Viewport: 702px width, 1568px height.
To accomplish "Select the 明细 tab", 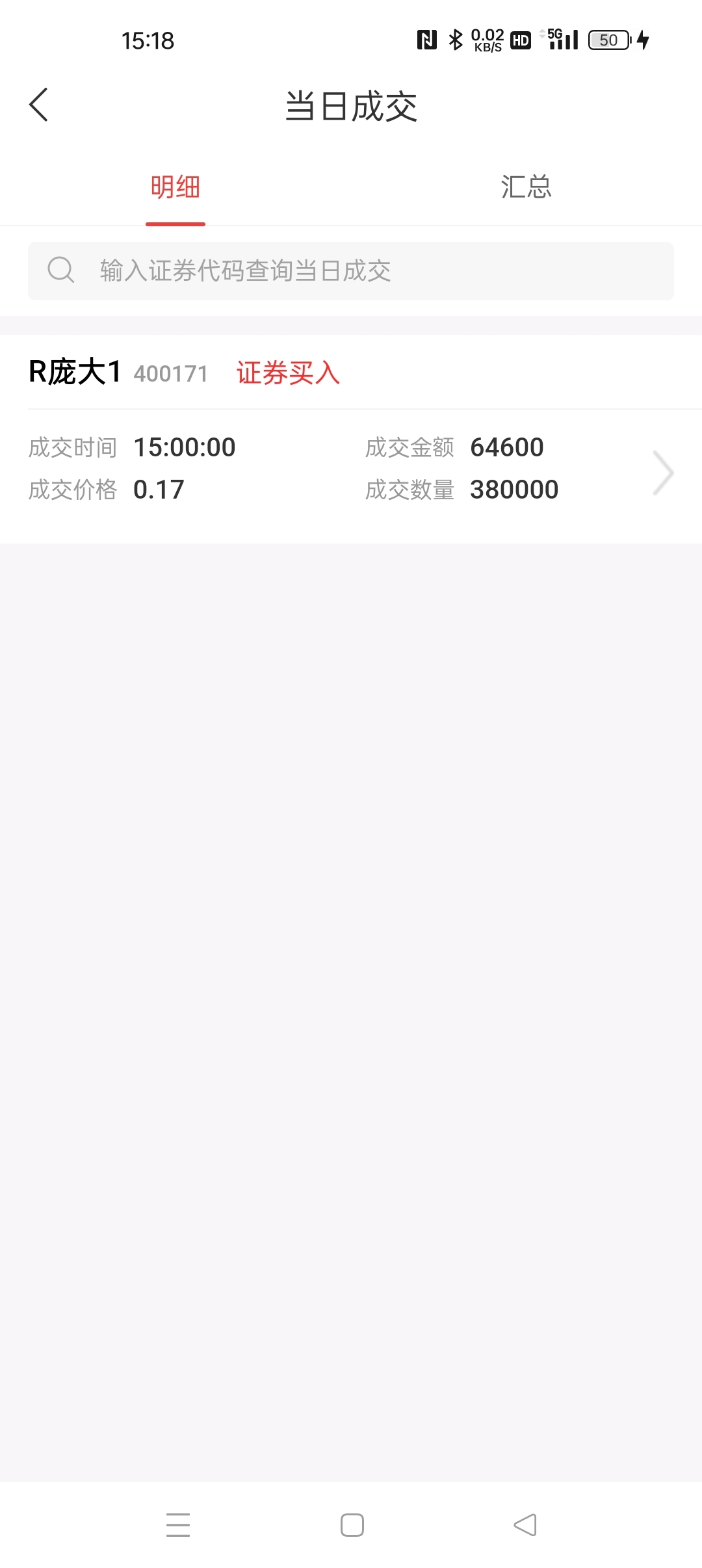I will pos(175,187).
